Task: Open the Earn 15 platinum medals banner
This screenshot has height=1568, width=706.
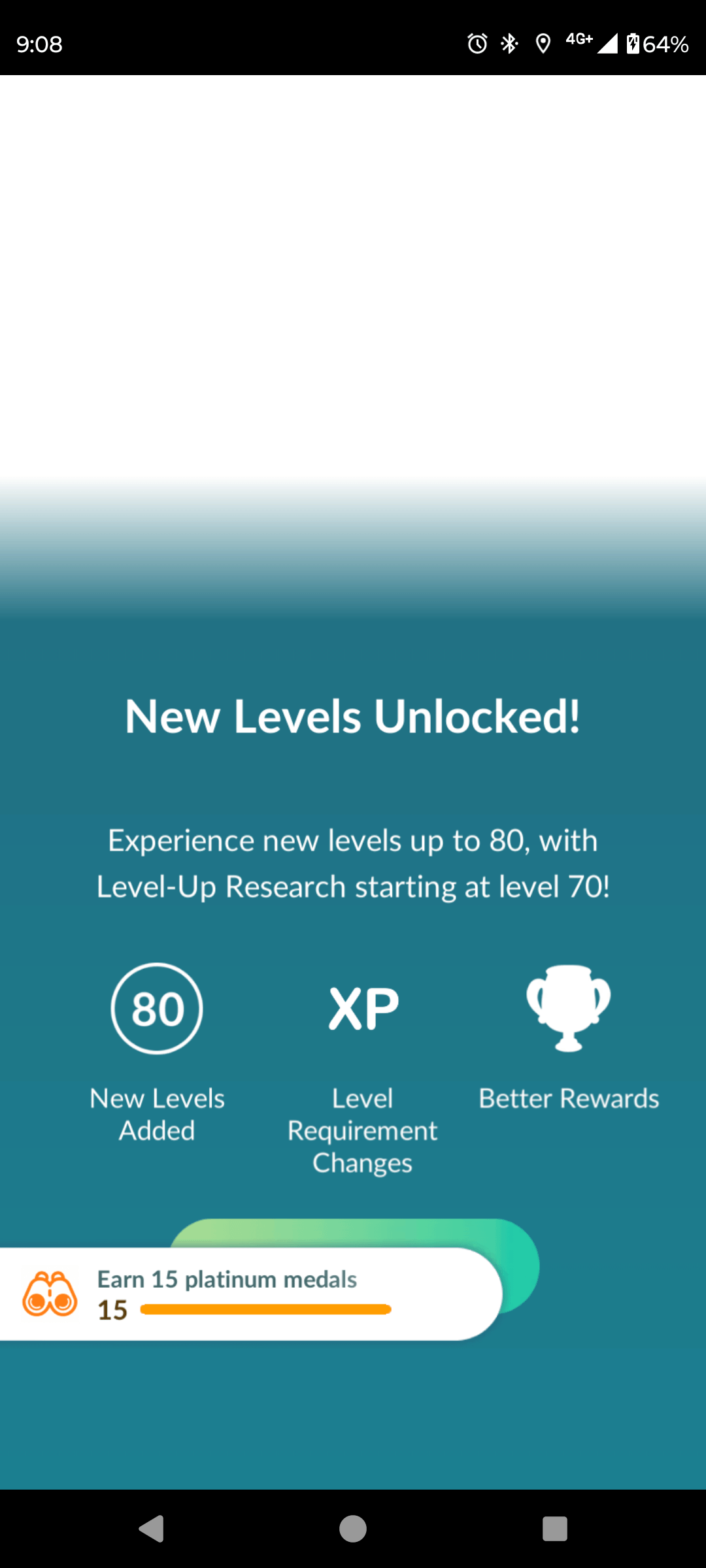Action: click(x=251, y=1294)
